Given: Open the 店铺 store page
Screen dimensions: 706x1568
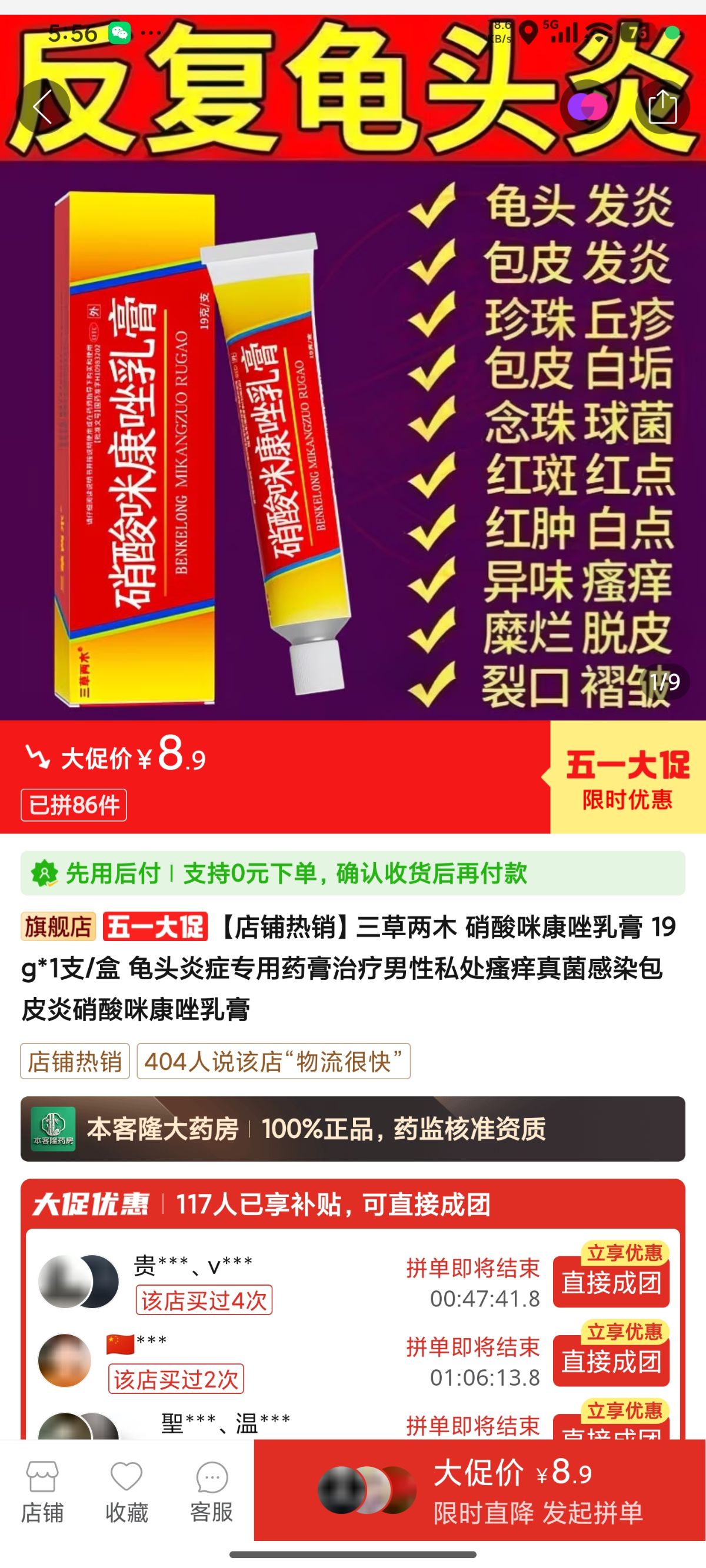Looking at the screenshot, I should coord(42,1493).
